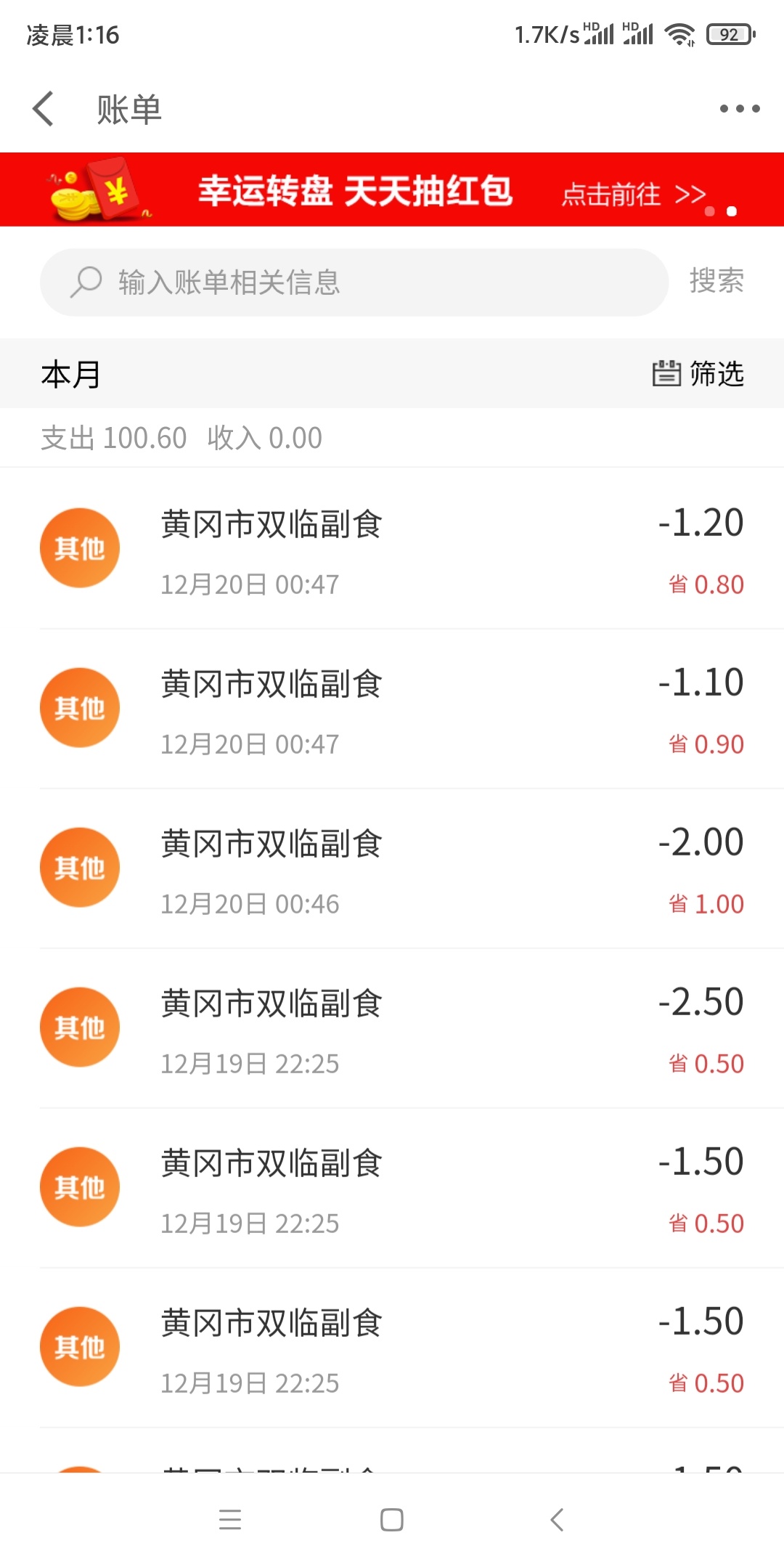Open the -1.10 transaction from 12月20日 00:47
This screenshot has height=1567, width=784.
392,709
